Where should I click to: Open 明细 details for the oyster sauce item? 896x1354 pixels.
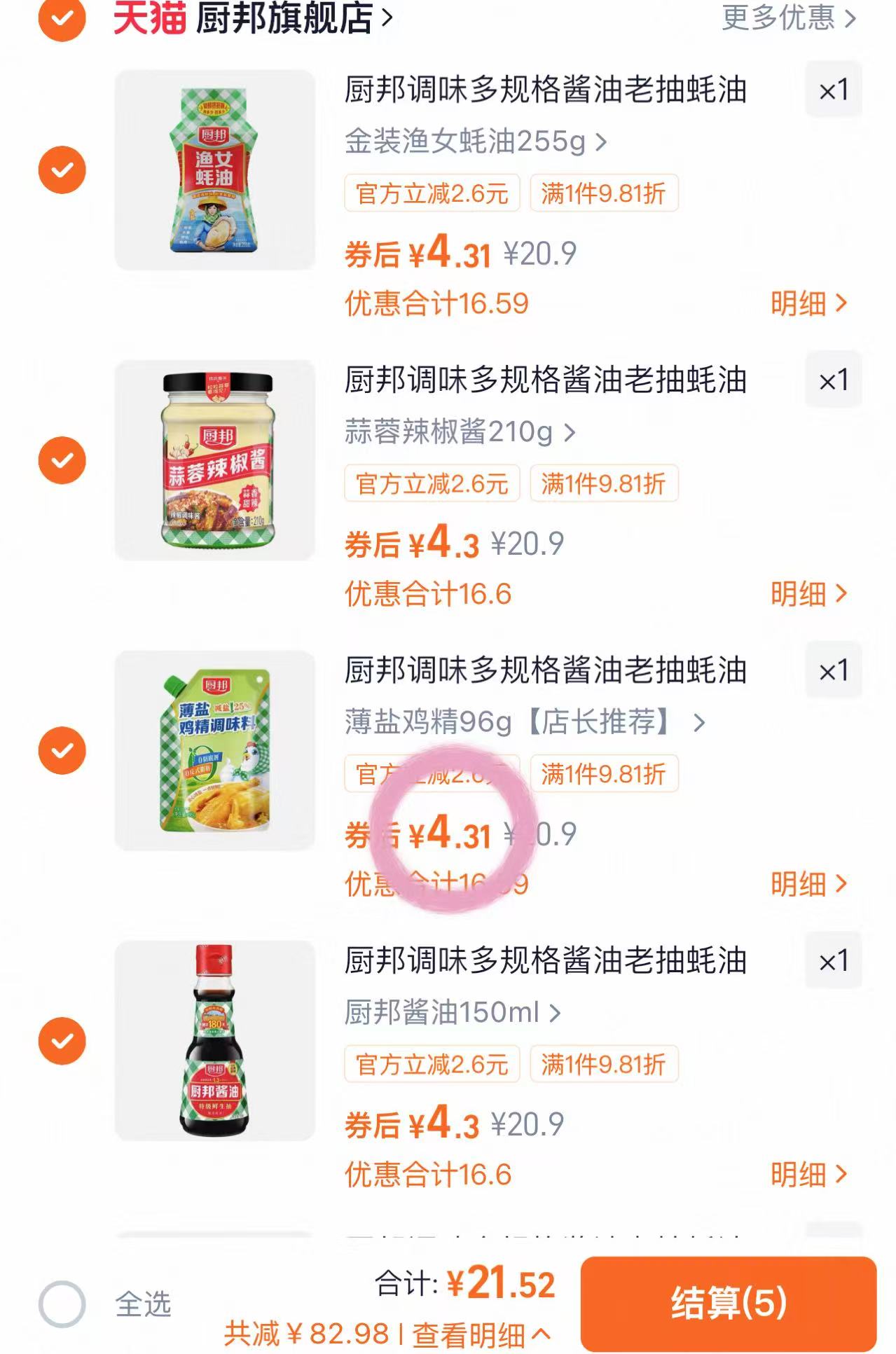[x=809, y=301]
